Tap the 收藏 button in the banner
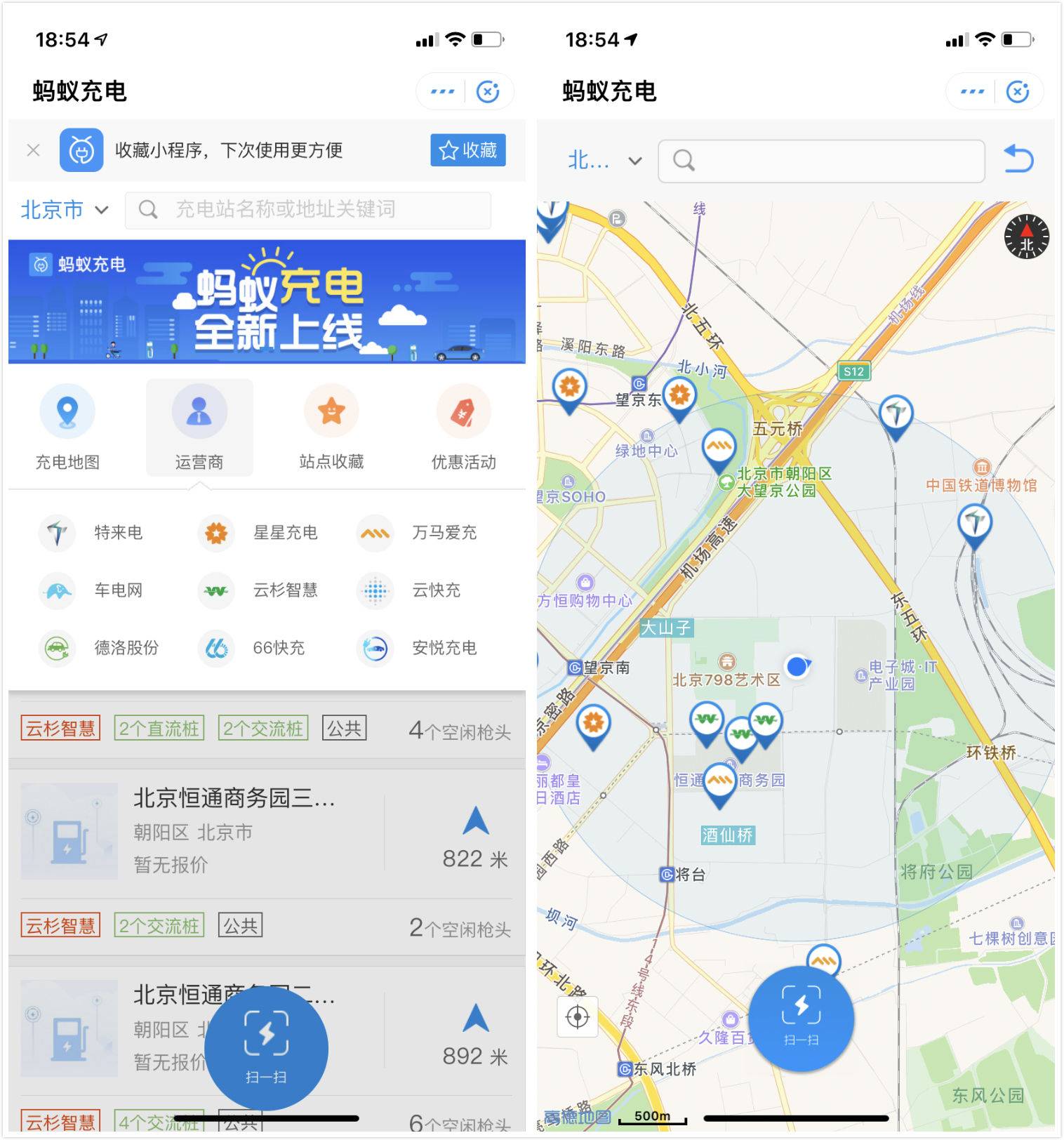This screenshot has width=1064, height=1140. (x=467, y=150)
